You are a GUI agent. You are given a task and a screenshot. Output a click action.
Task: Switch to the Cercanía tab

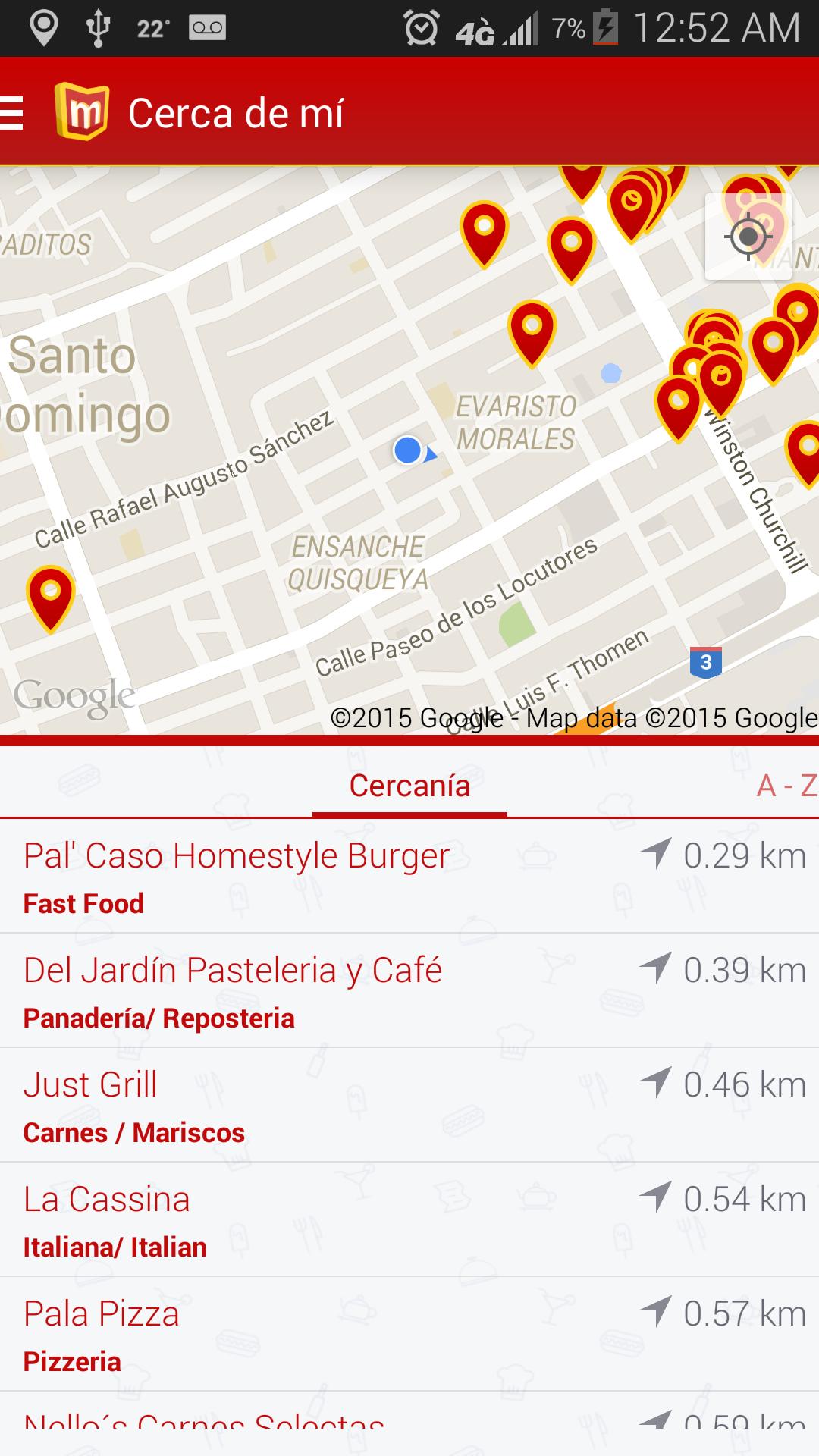point(409,786)
